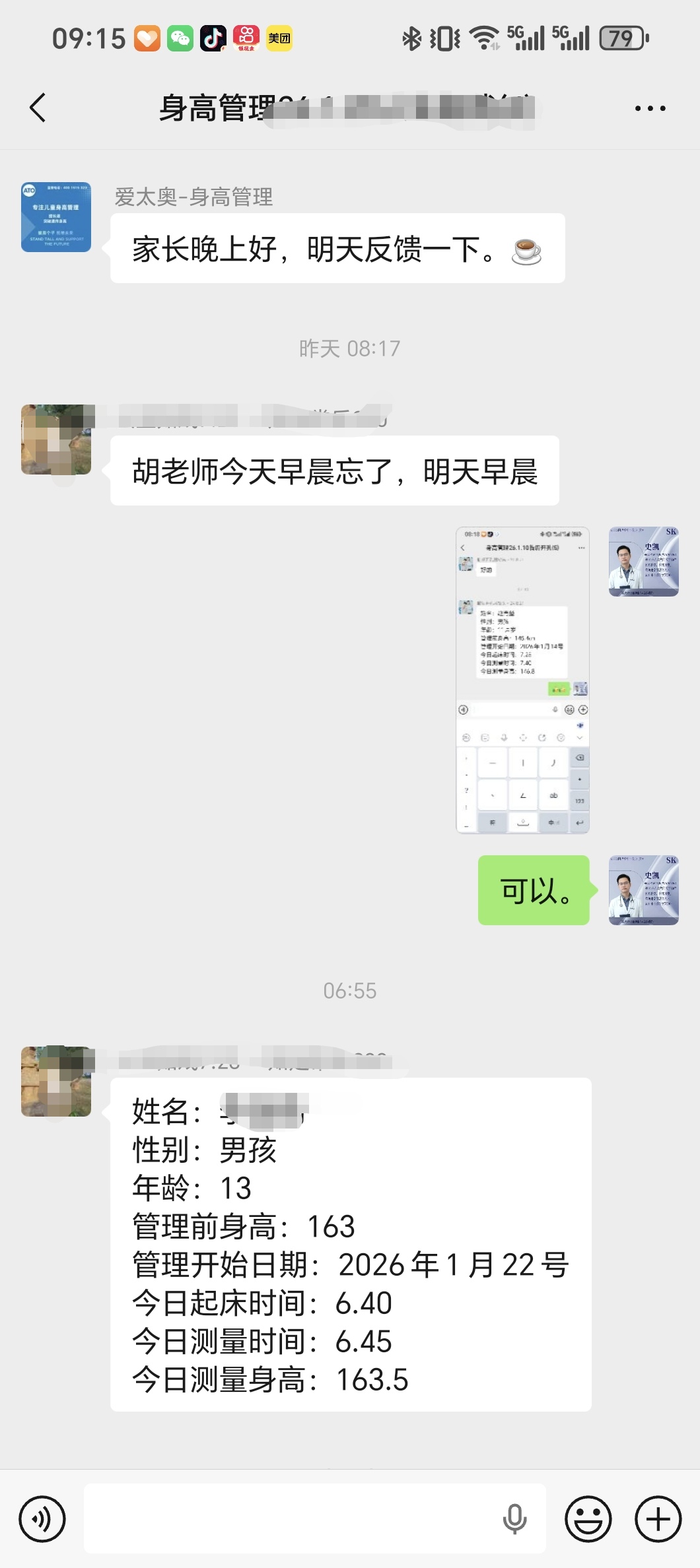This screenshot has width=700, height=1568.
Task: Tap the microphone dictation icon
Action: click(x=514, y=1519)
